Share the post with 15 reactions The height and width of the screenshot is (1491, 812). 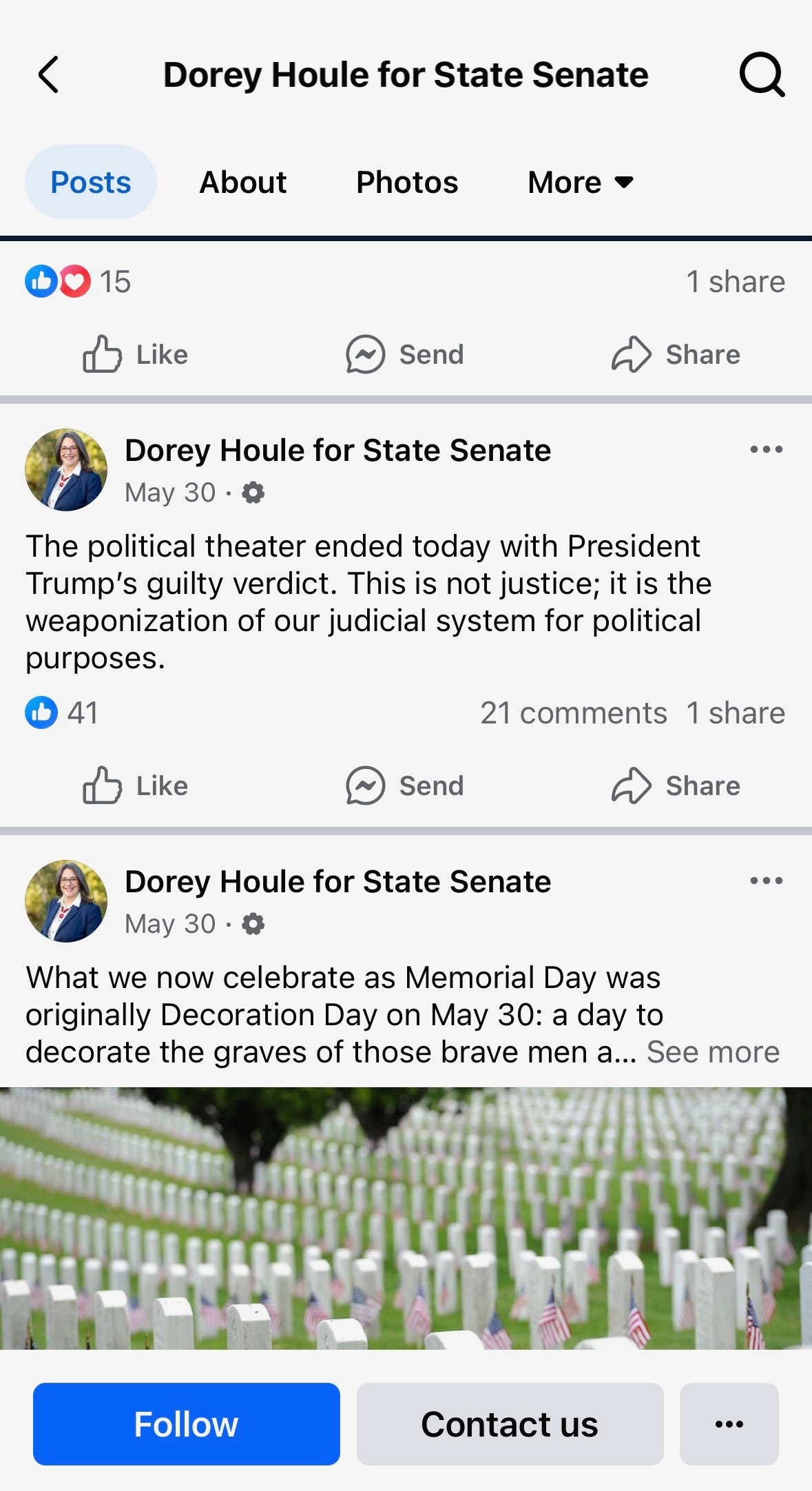(676, 355)
